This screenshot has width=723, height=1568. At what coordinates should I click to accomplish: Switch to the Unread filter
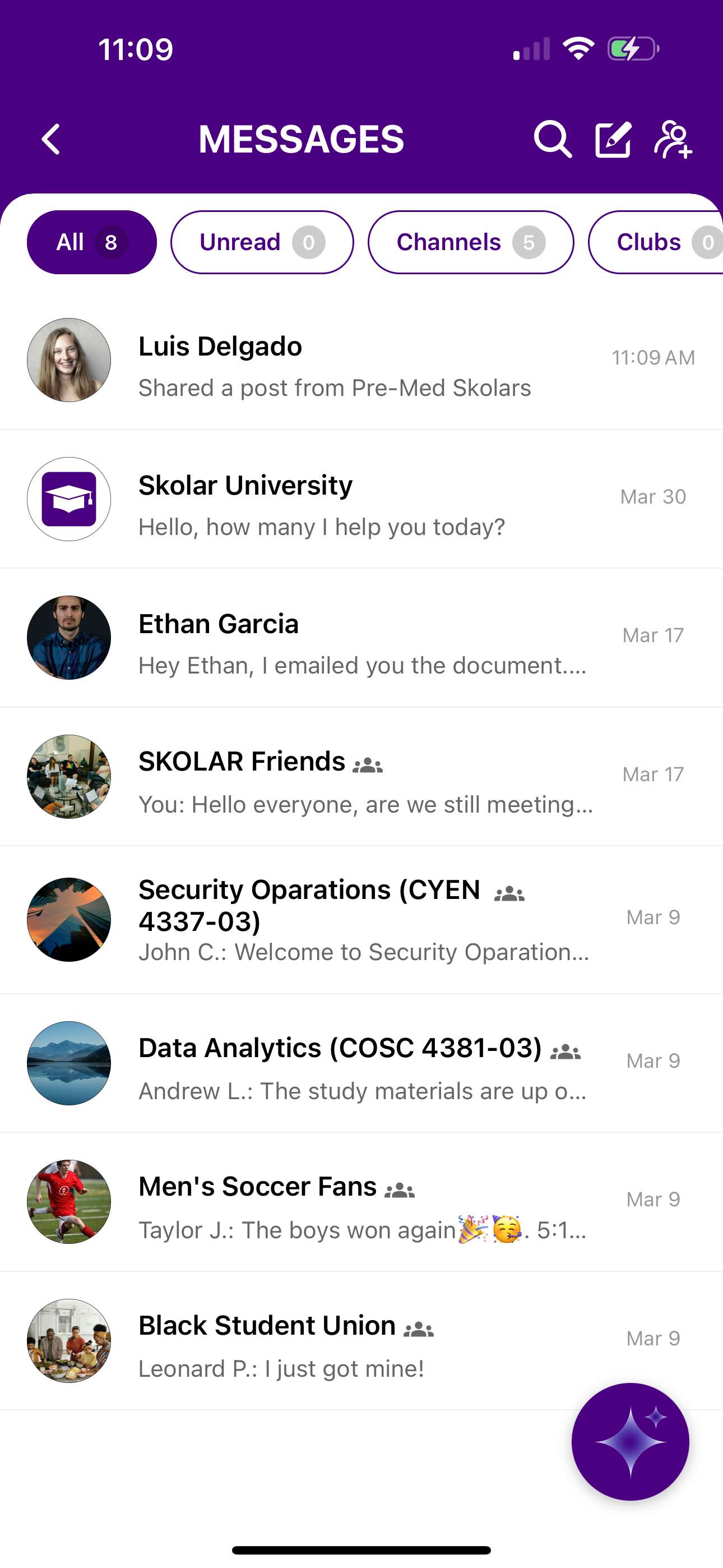tap(262, 242)
